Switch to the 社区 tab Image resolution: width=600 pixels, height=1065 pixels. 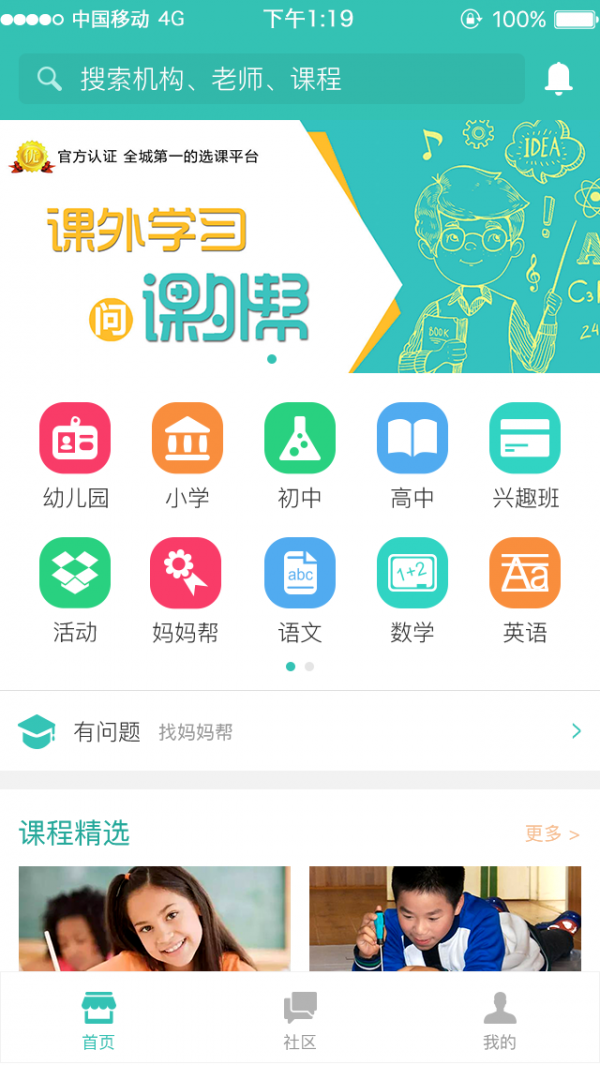click(x=300, y=1020)
